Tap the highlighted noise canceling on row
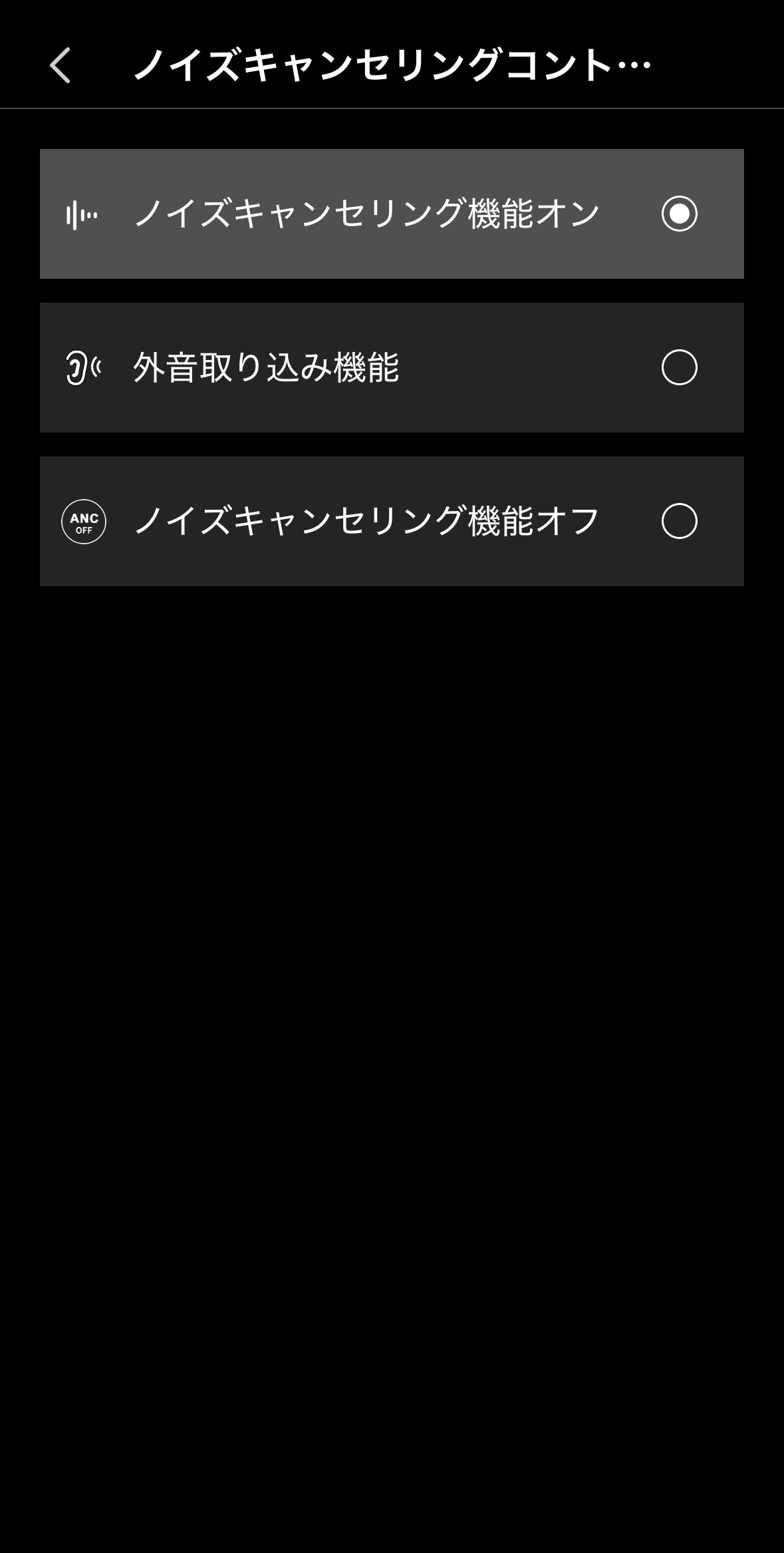The image size is (784, 1553). tap(392, 214)
